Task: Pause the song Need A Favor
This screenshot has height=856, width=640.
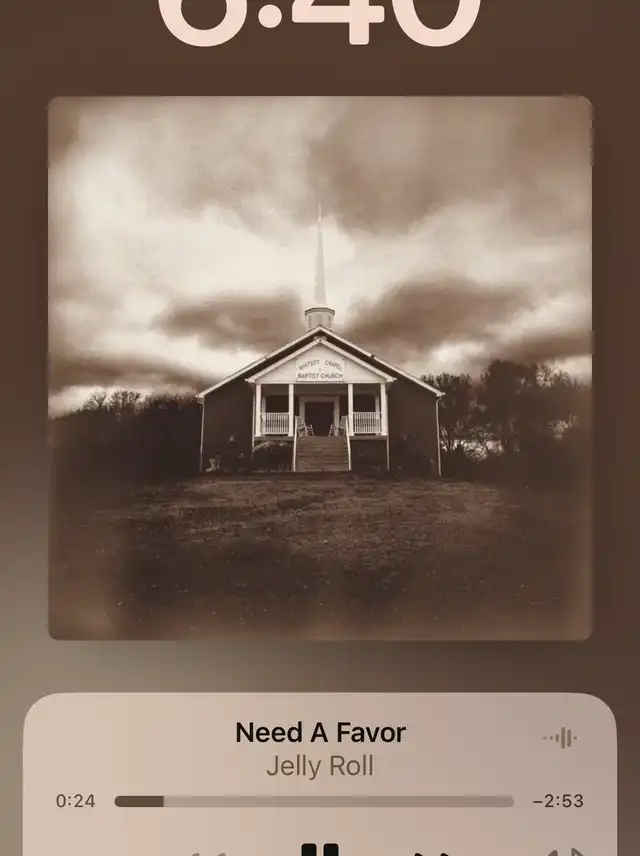Action: click(x=320, y=850)
